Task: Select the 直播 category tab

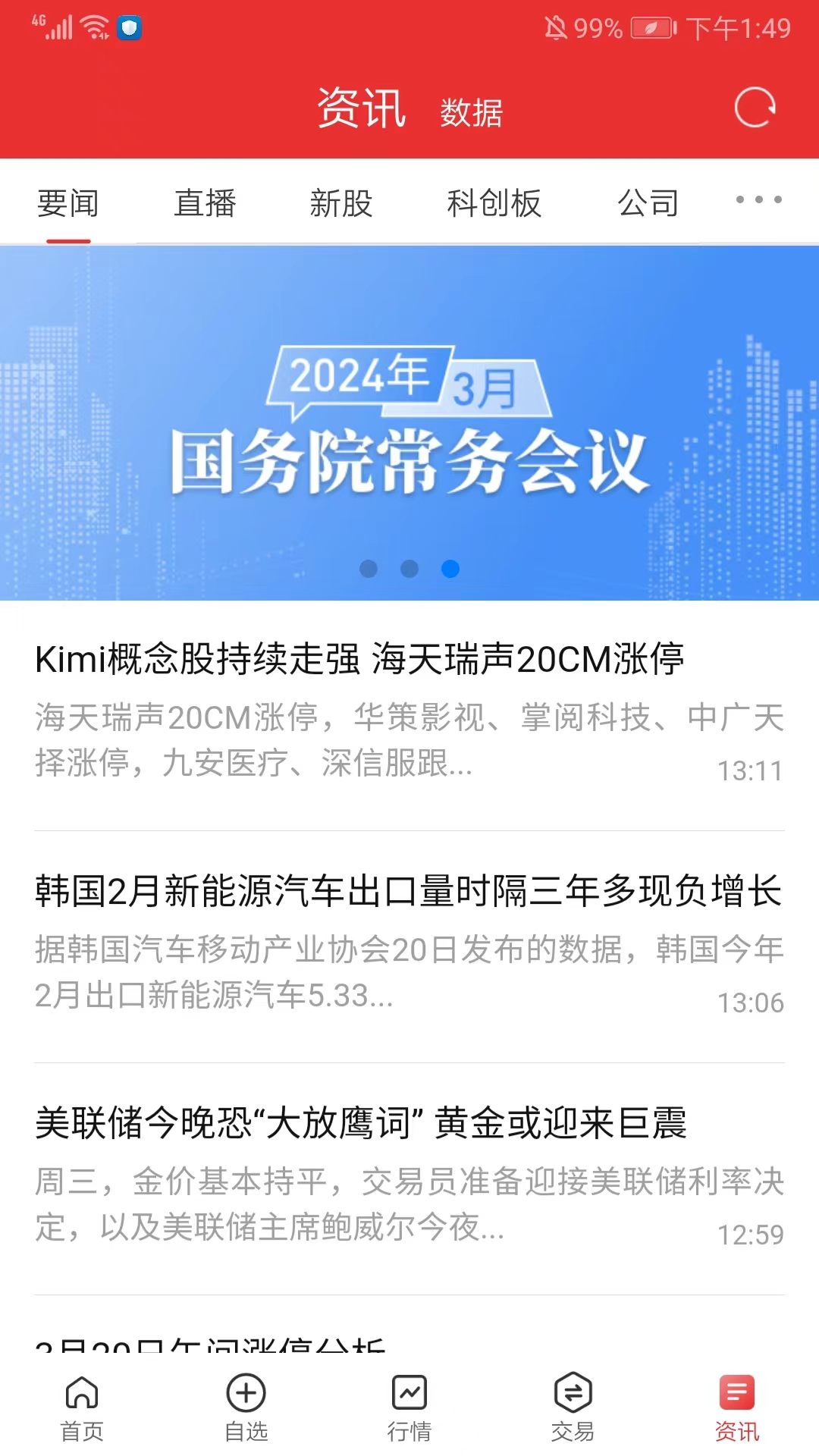Action: (x=205, y=203)
